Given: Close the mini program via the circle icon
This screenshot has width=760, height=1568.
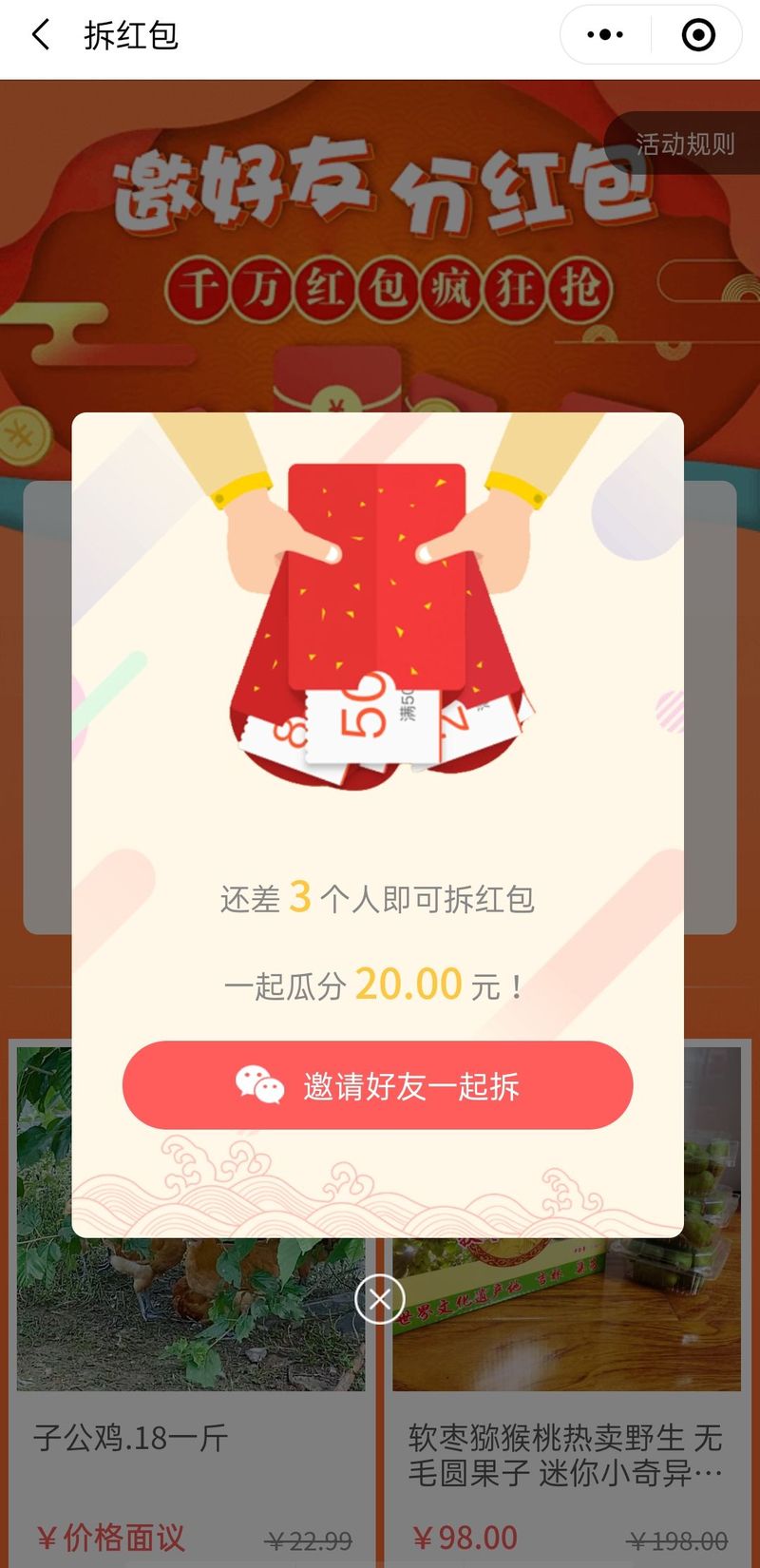Looking at the screenshot, I should coord(698,36).
